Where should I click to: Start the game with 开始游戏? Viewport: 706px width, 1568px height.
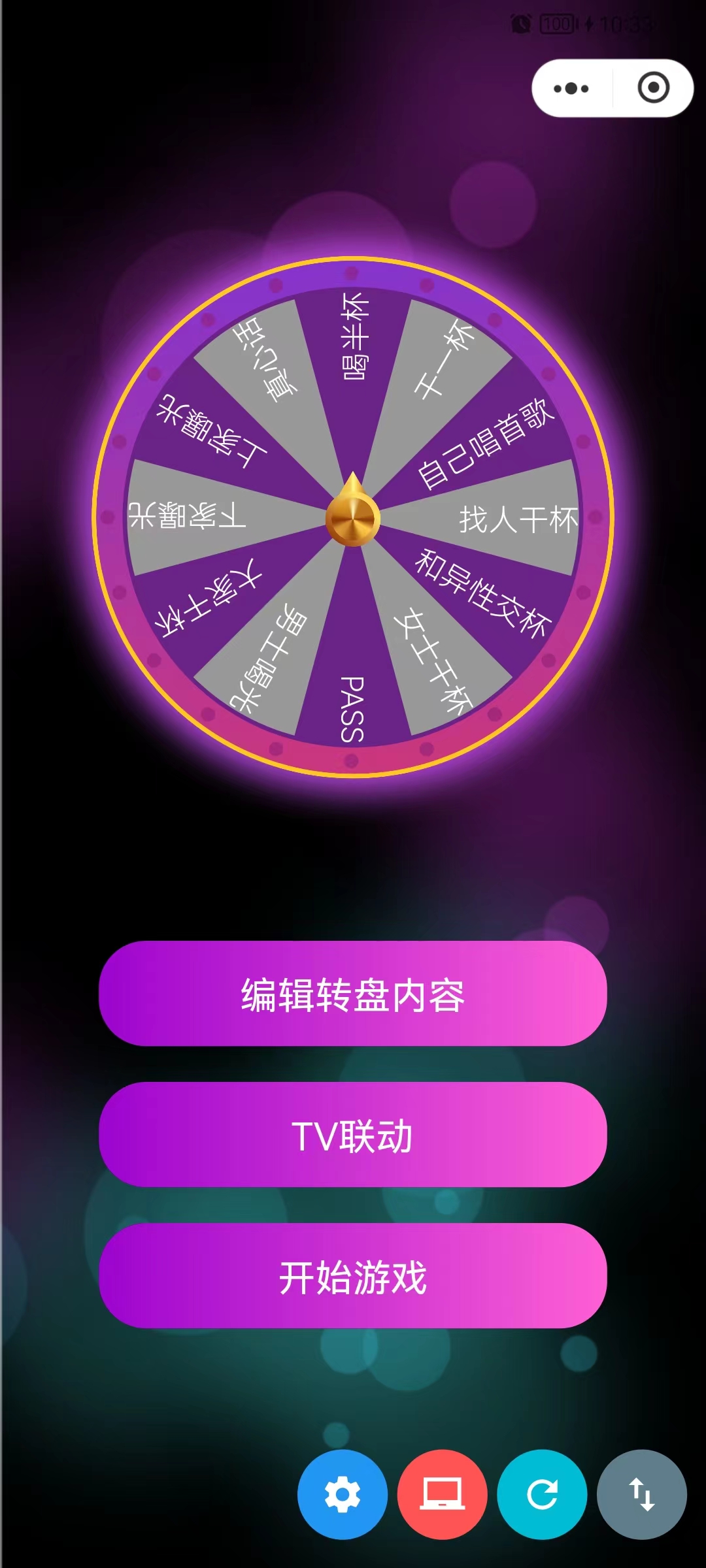tap(352, 1276)
